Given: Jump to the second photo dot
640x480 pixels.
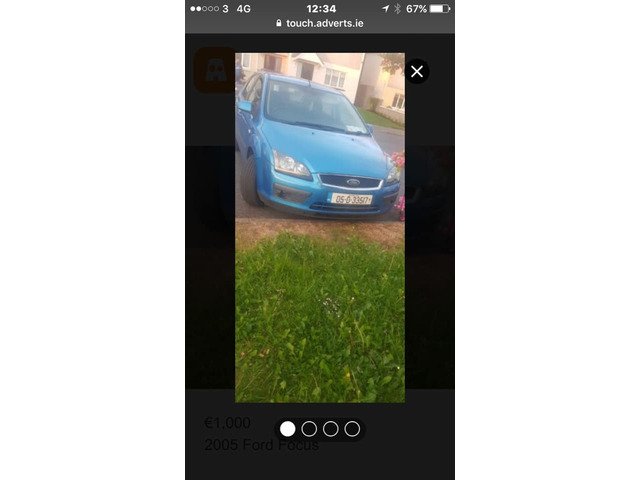Looking at the screenshot, I should 309,429.
